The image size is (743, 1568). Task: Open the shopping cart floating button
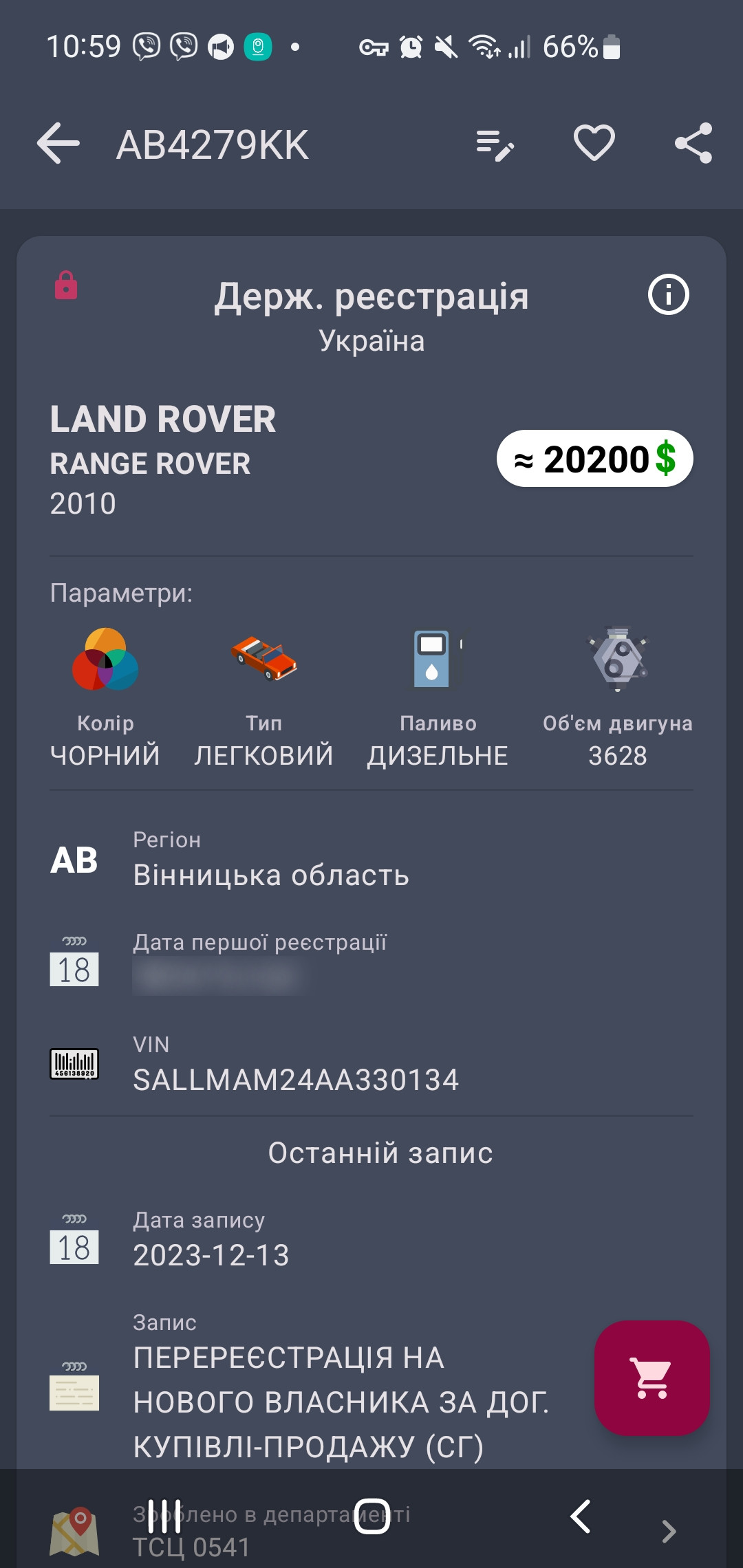pos(652,1378)
